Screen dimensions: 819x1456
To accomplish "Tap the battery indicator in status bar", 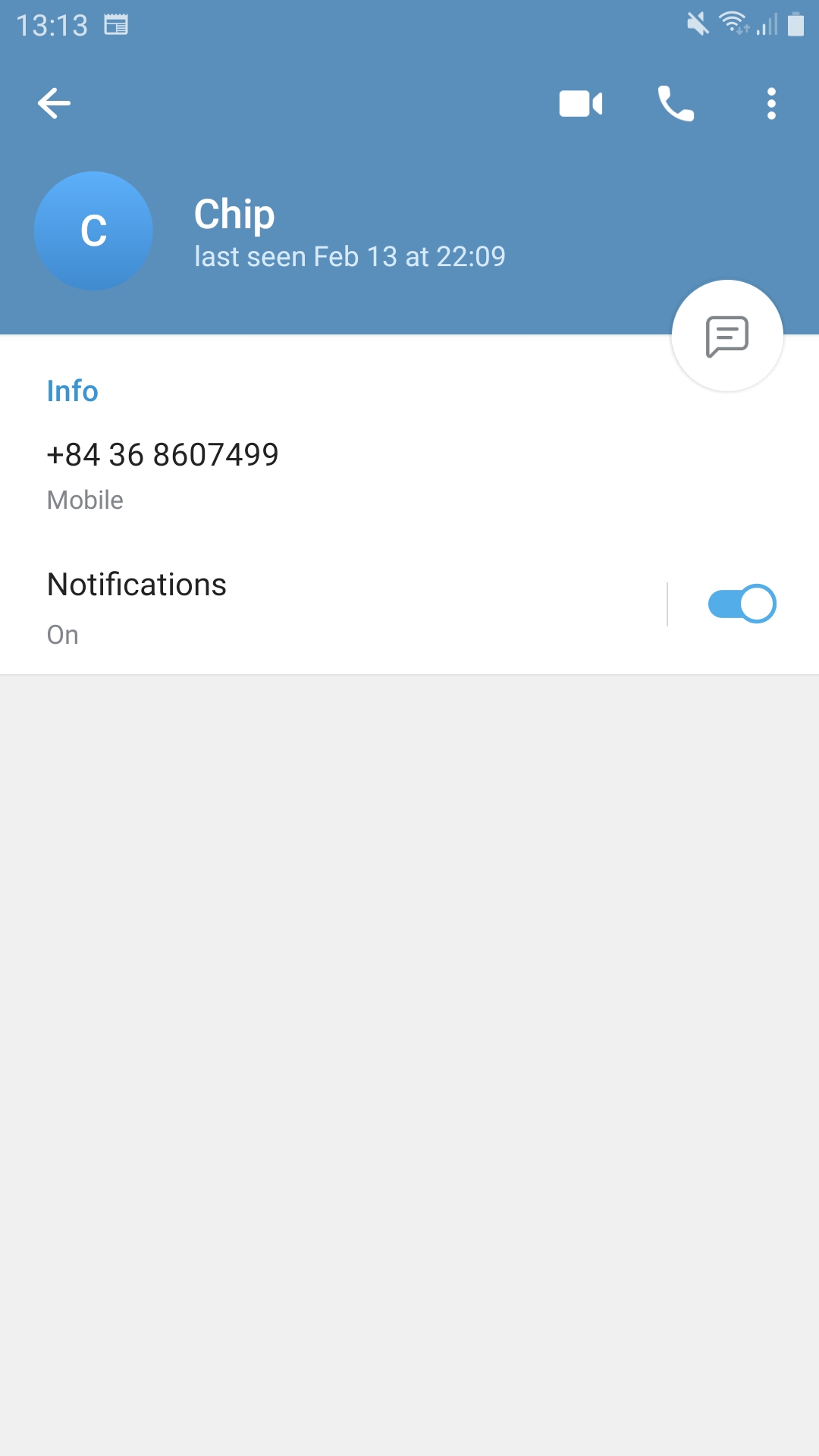I will point(795,24).
